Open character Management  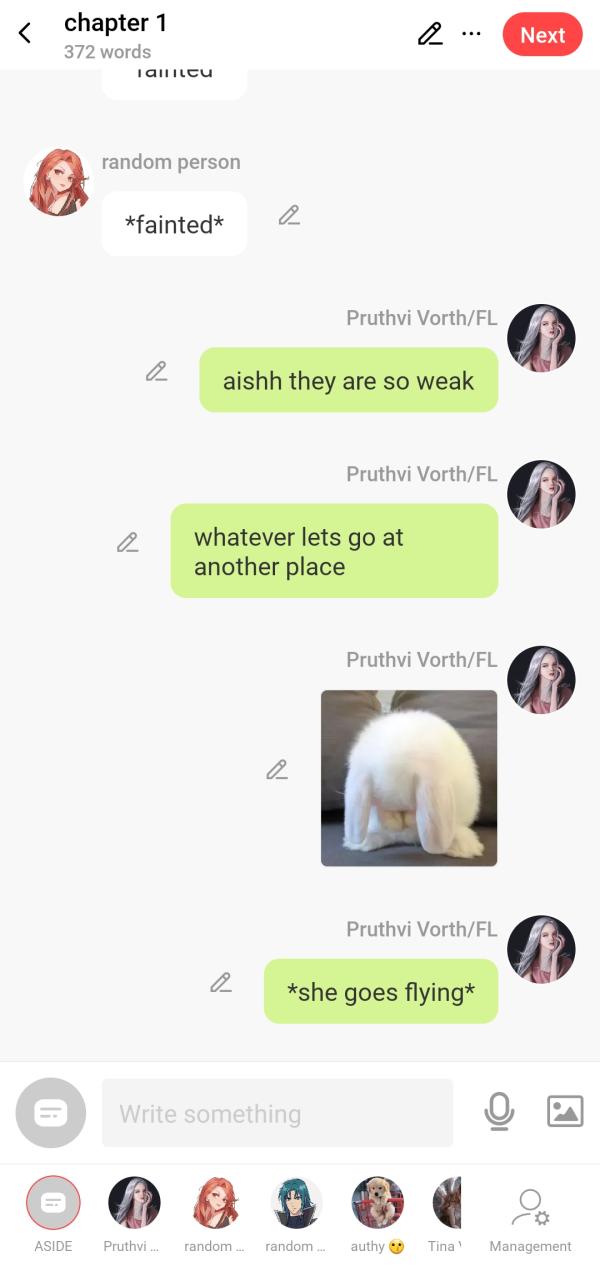click(530, 1213)
